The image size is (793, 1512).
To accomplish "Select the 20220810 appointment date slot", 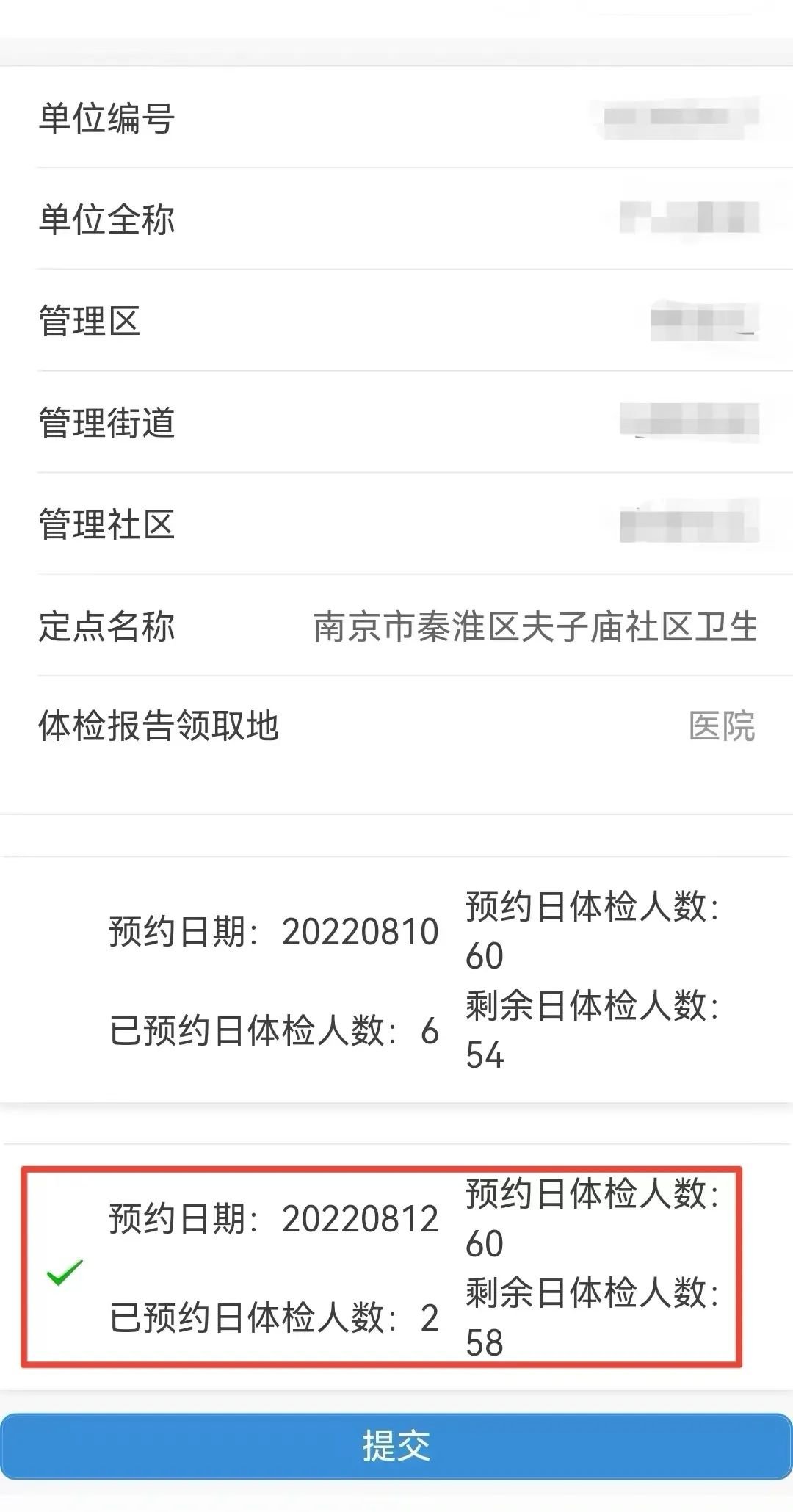I will 396,980.
